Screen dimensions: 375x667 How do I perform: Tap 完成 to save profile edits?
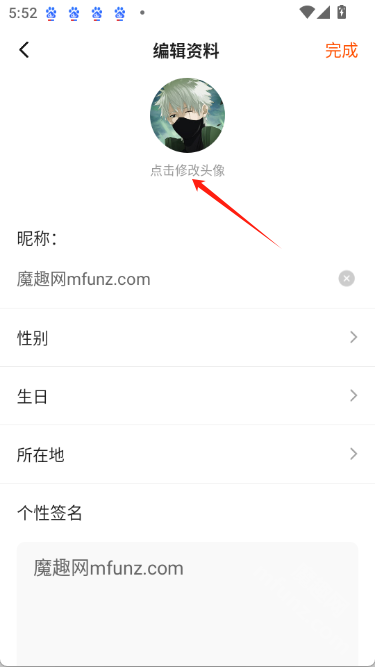[341, 51]
